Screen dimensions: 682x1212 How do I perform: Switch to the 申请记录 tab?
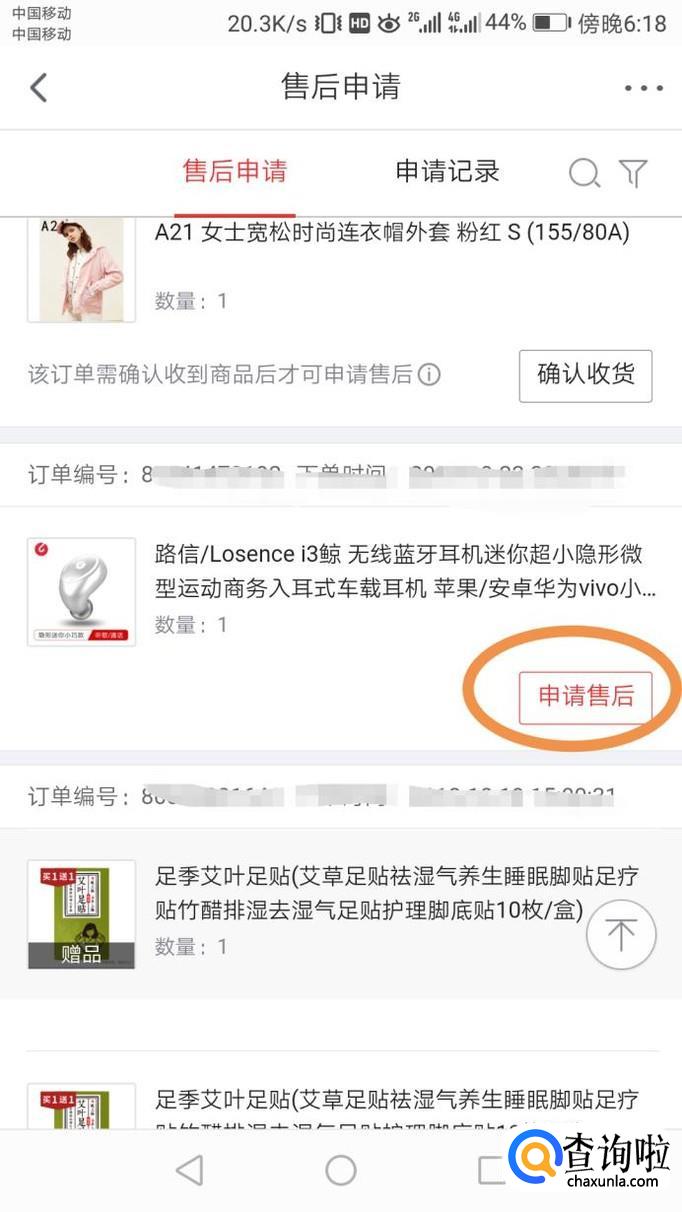pos(447,172)
